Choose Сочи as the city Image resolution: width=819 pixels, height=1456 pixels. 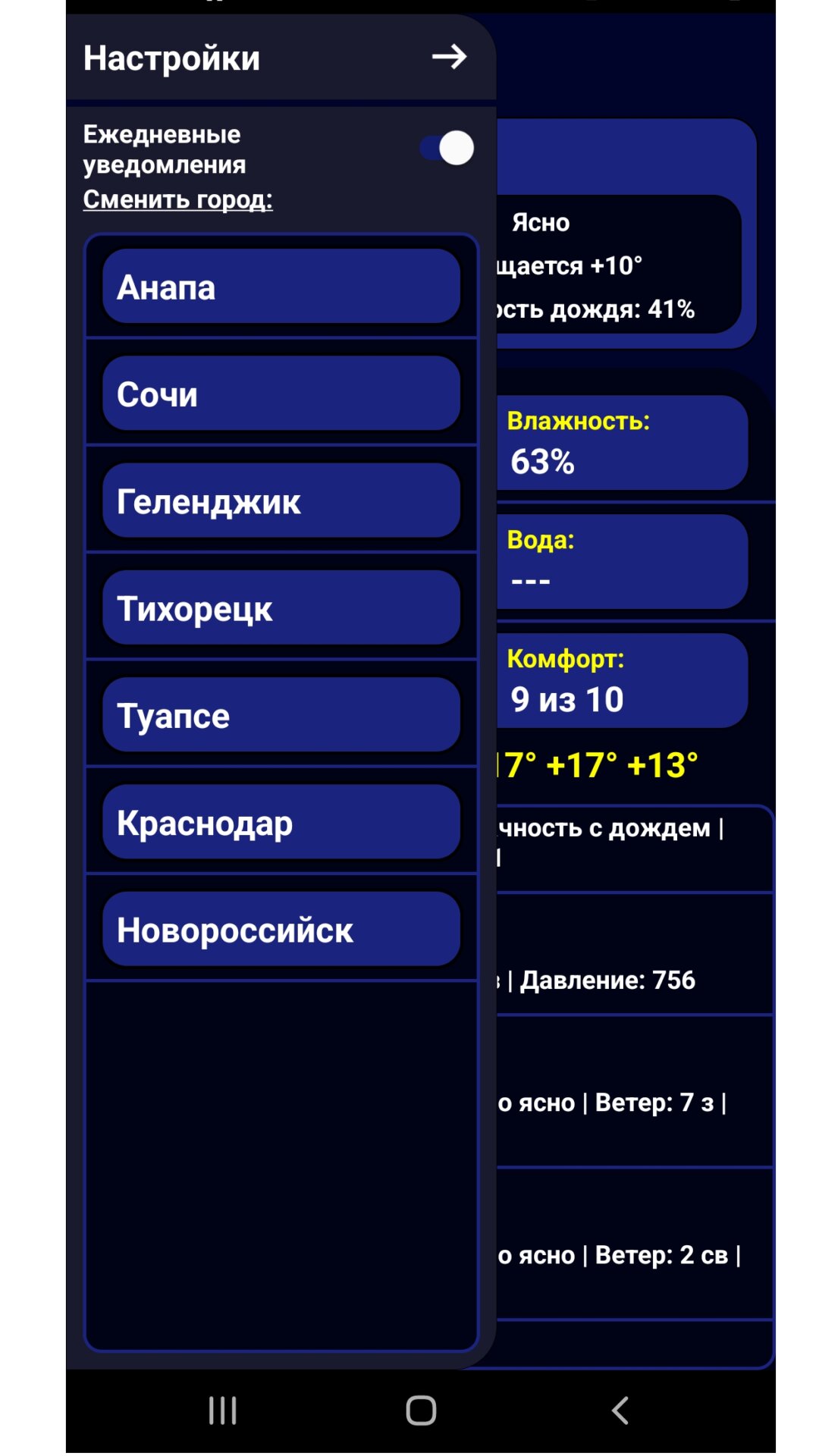tap(281, 394)
